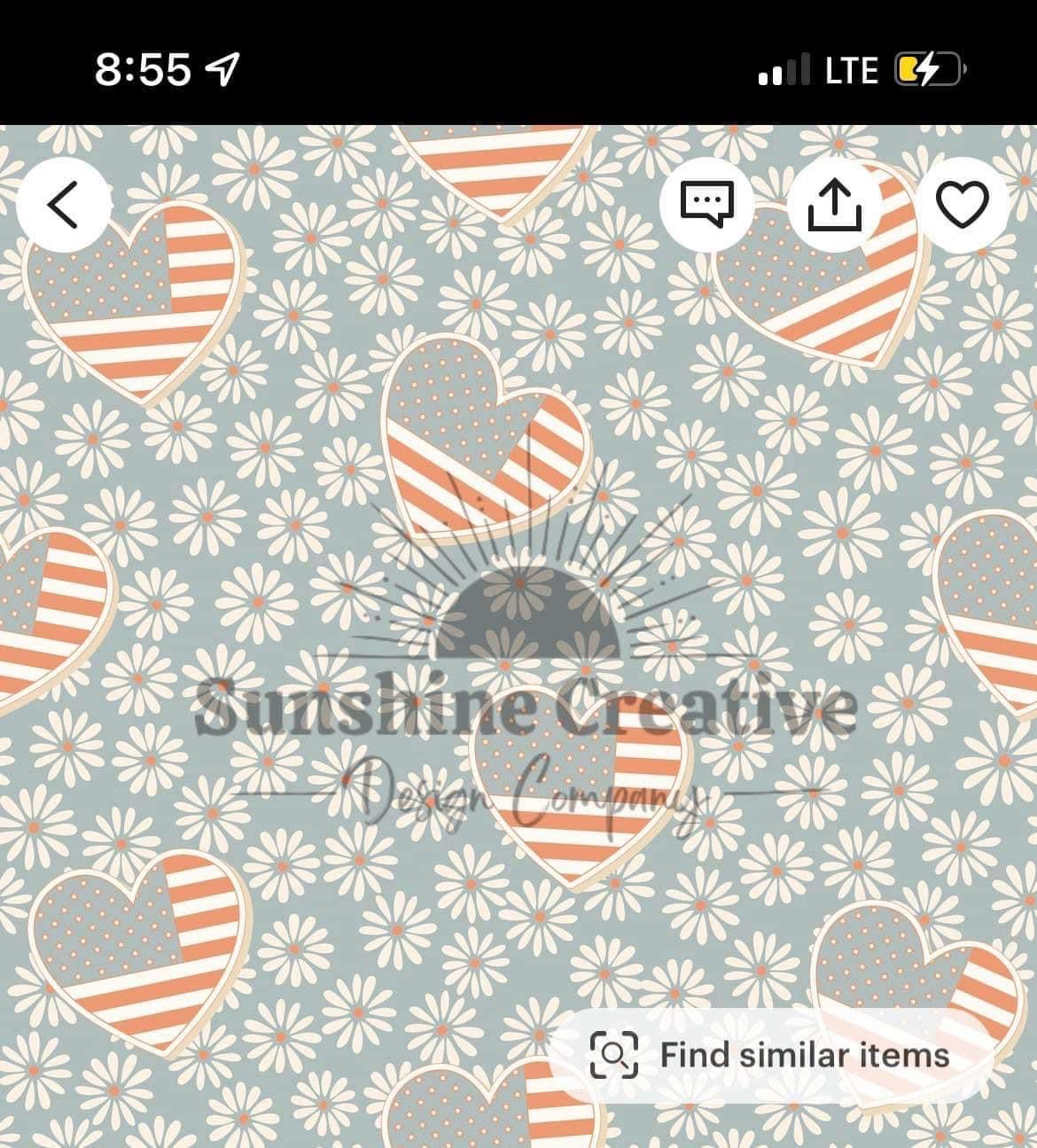Go back using the arrow button

click(x=63, y=206)
